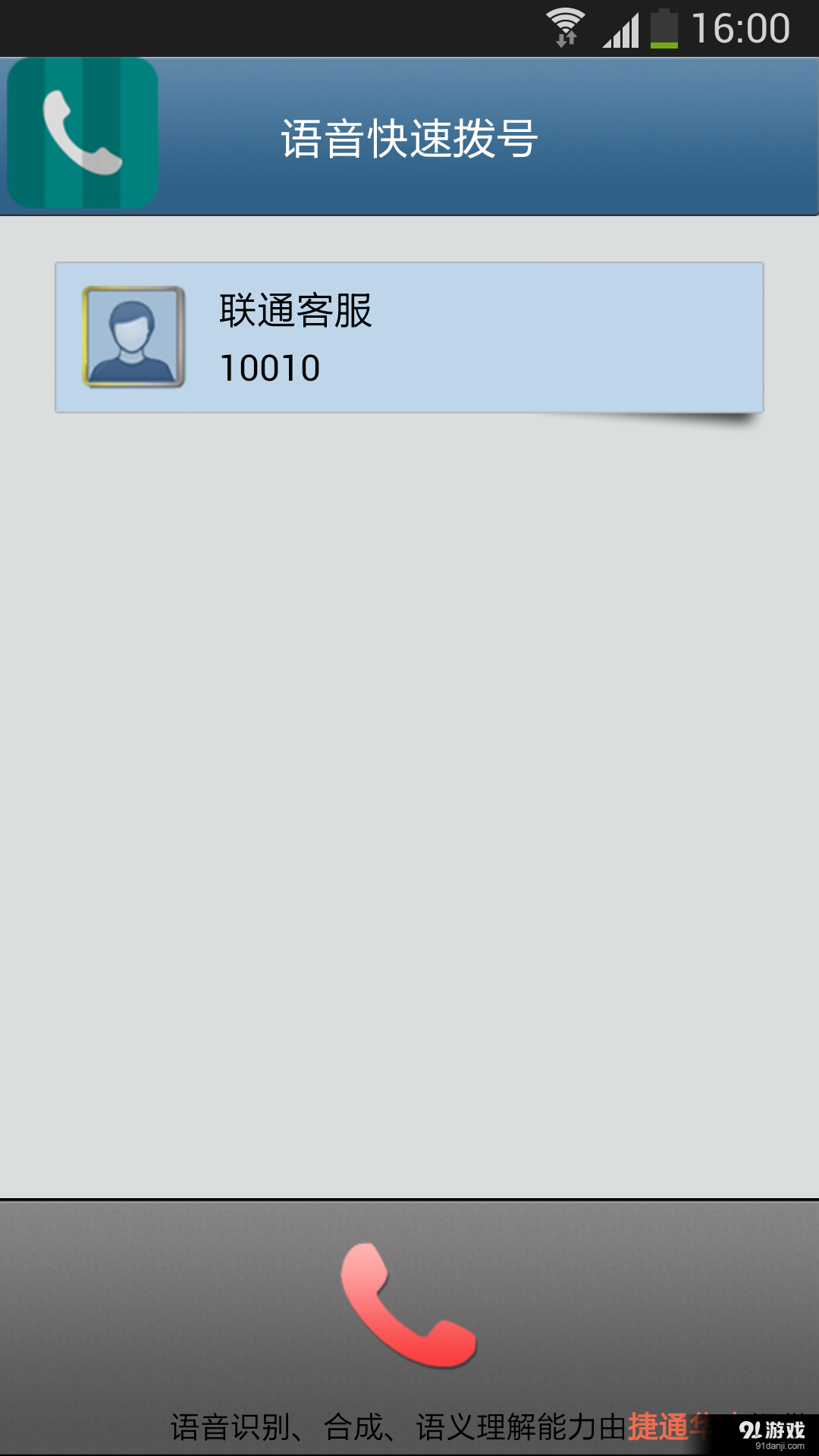819x1456 pixels.
Task: Open the 联通客服 10010 contact card
Action: [x=409, y=337]
